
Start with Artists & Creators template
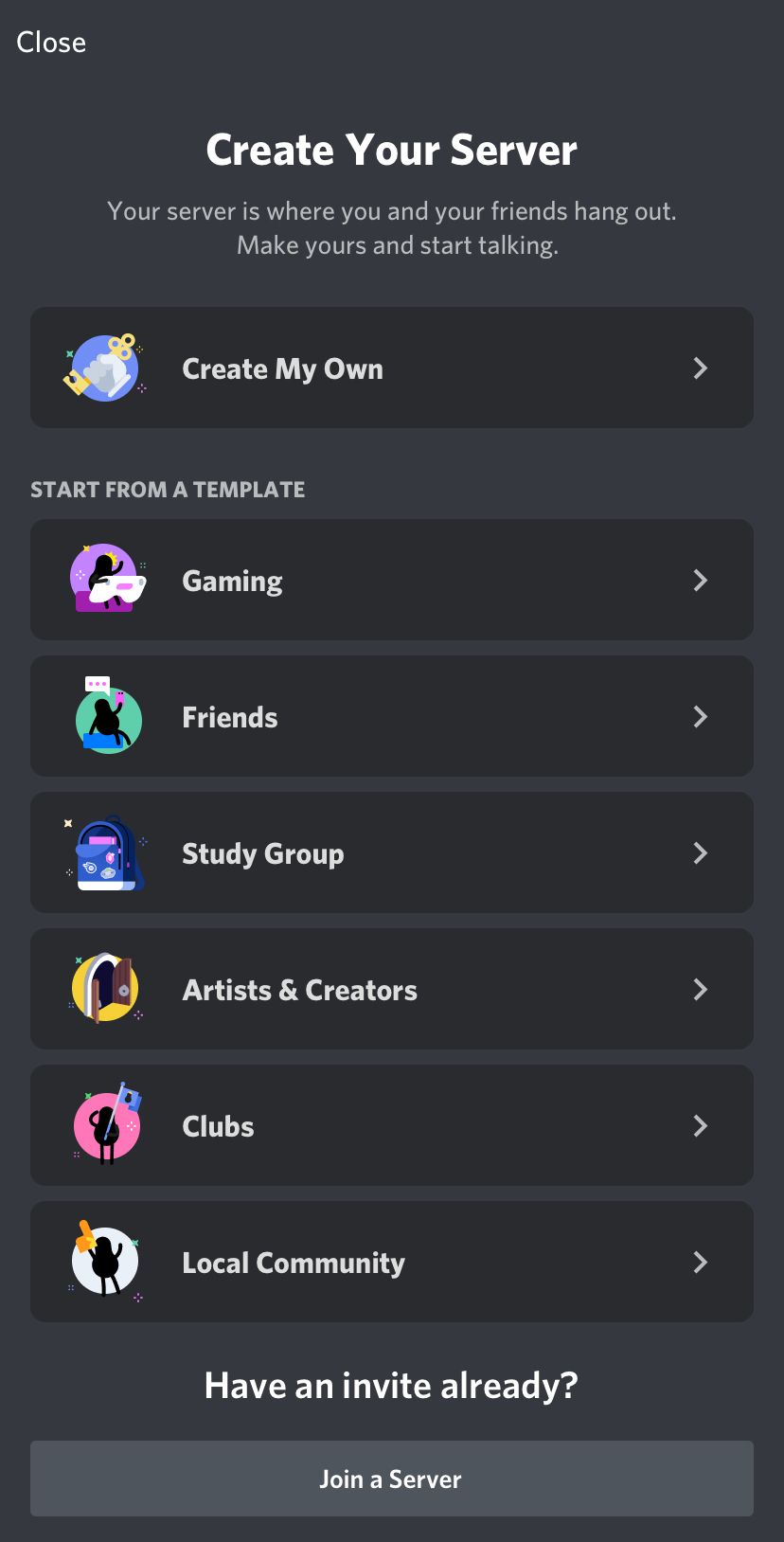pyautogui.click(x=392, y=989)
